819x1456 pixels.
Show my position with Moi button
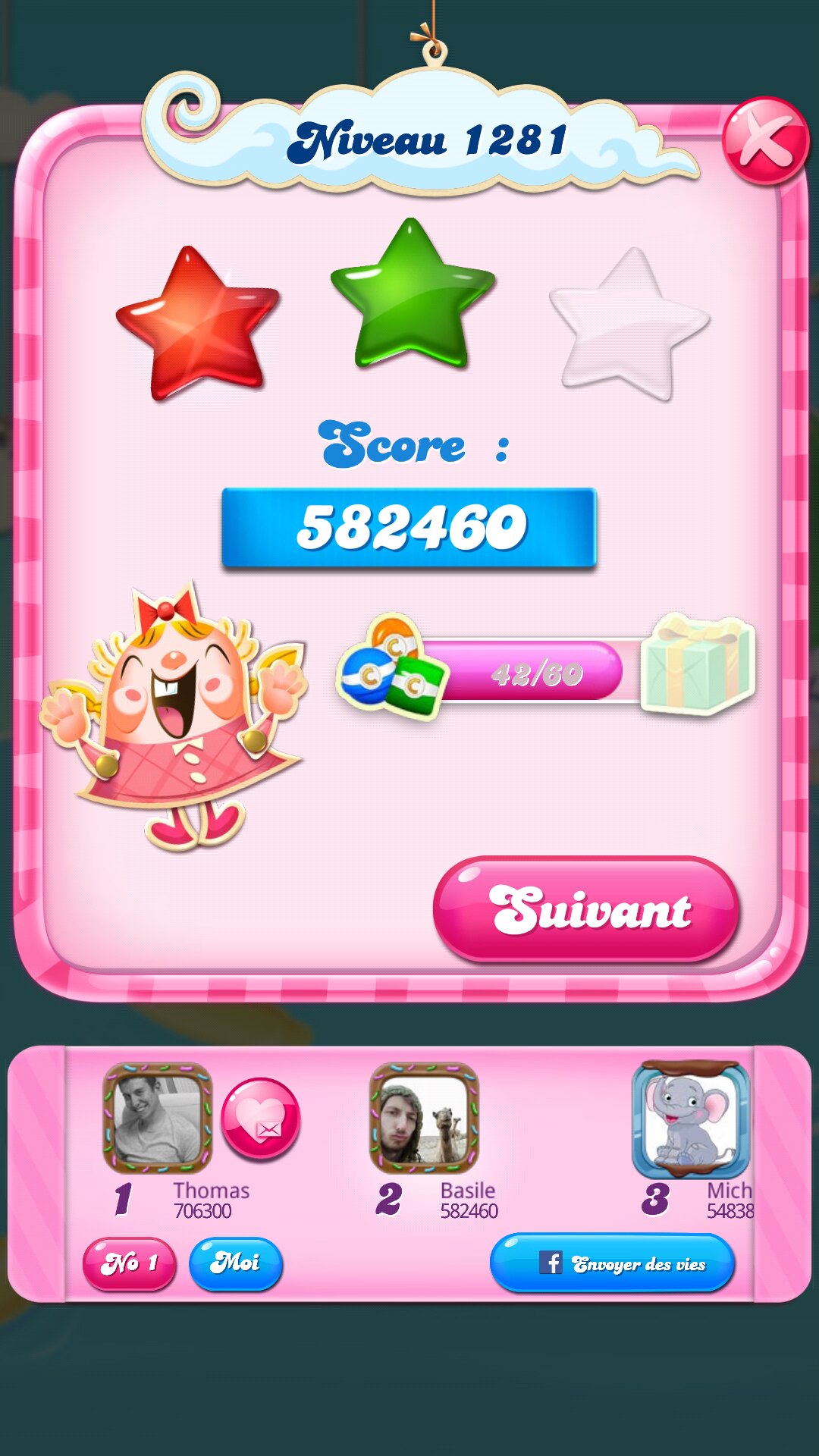coord(235,1263)
